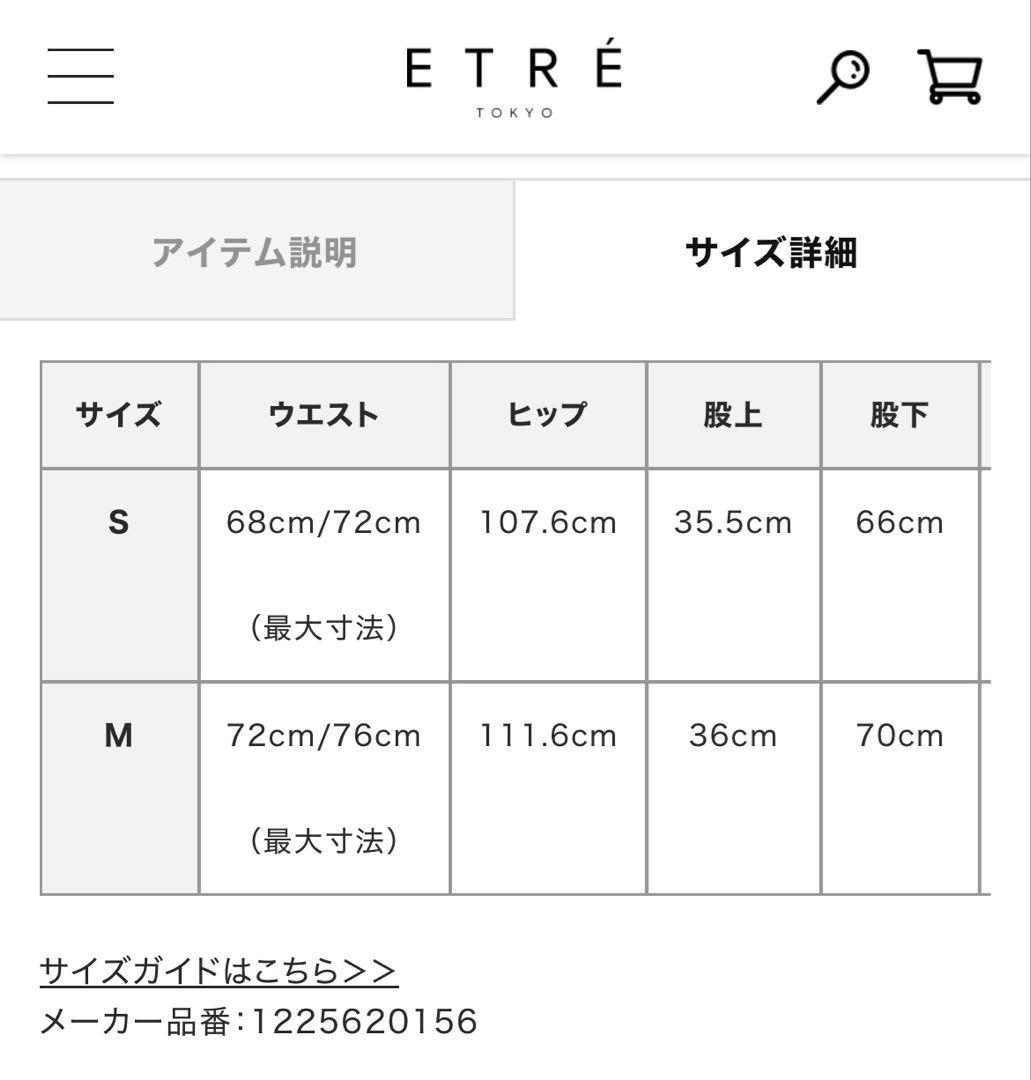
Task: Select the M size row in table
Action: tap(119, 735)
